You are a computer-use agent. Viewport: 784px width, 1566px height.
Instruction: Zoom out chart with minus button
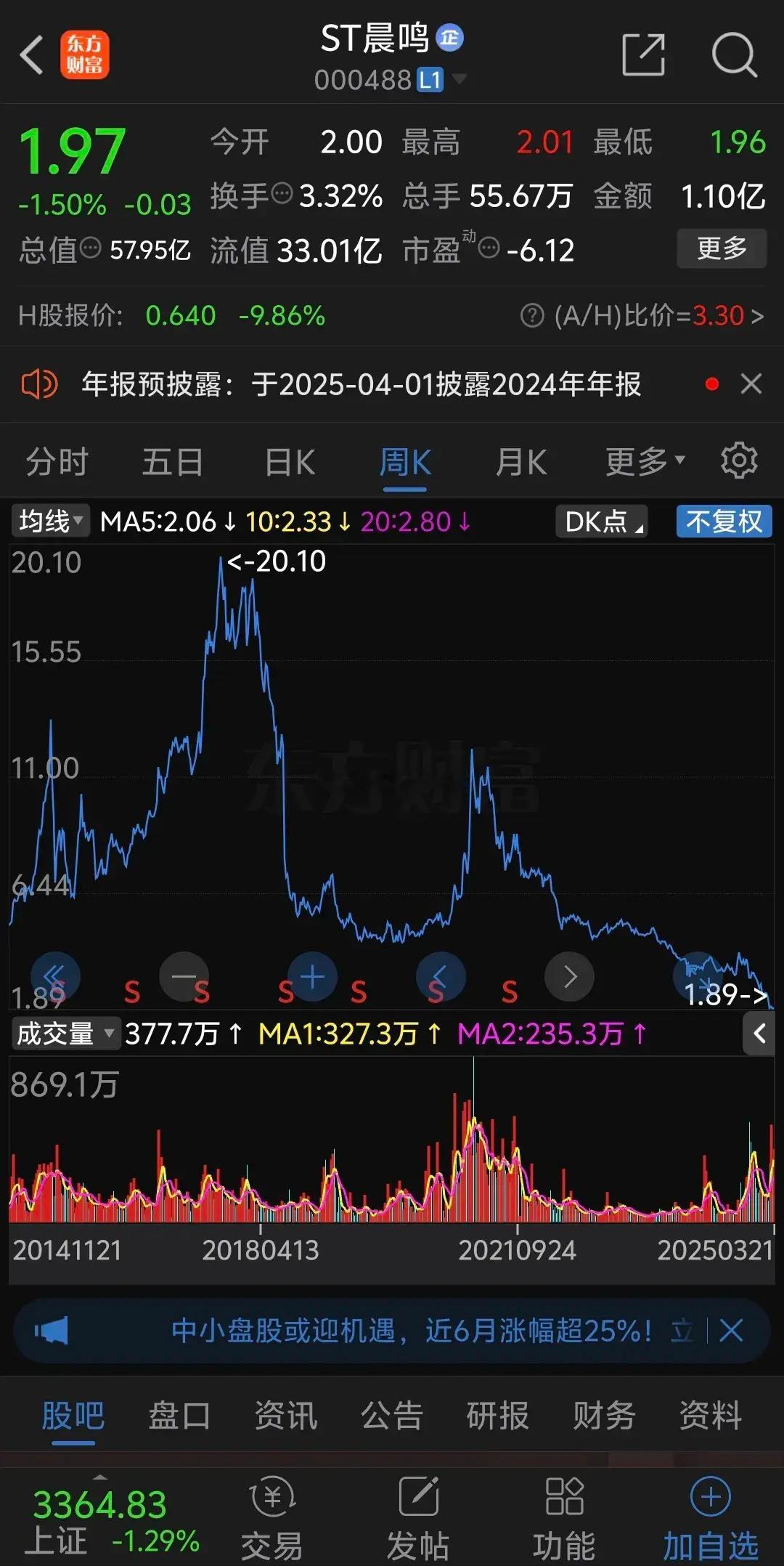[184, 976]
